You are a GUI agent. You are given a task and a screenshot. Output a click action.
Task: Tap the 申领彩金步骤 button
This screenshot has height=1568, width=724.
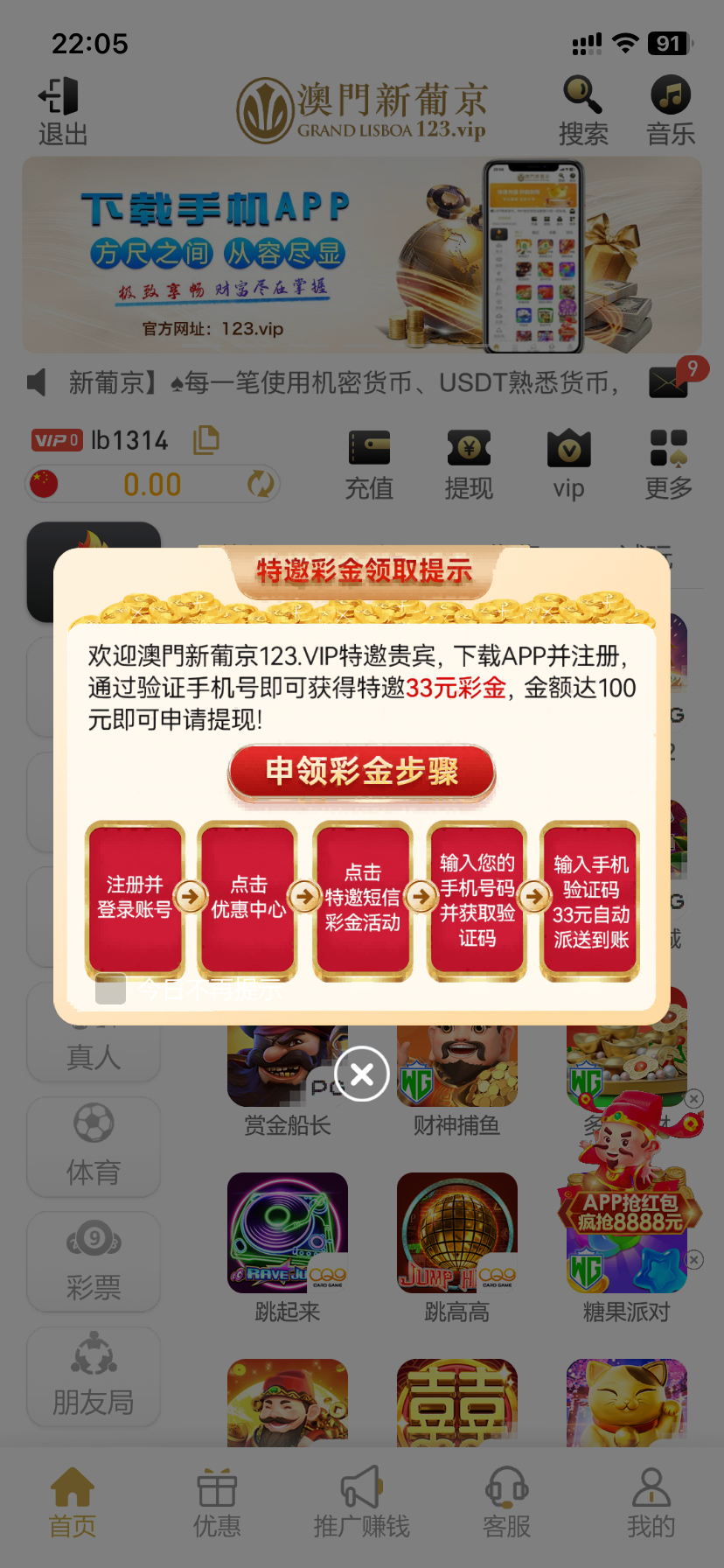(x=362, y=772)
